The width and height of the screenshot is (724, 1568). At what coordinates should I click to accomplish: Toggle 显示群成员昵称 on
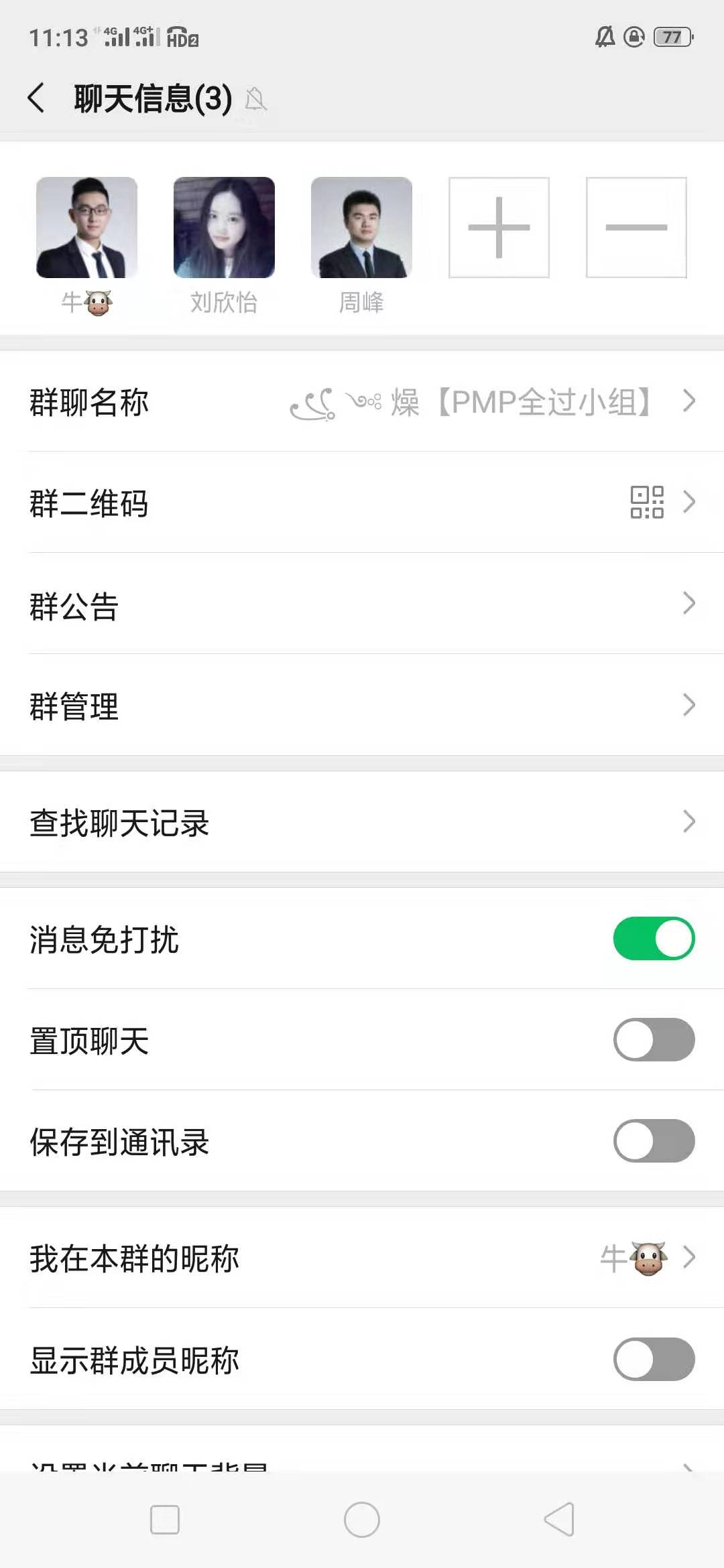[654, 1360]
